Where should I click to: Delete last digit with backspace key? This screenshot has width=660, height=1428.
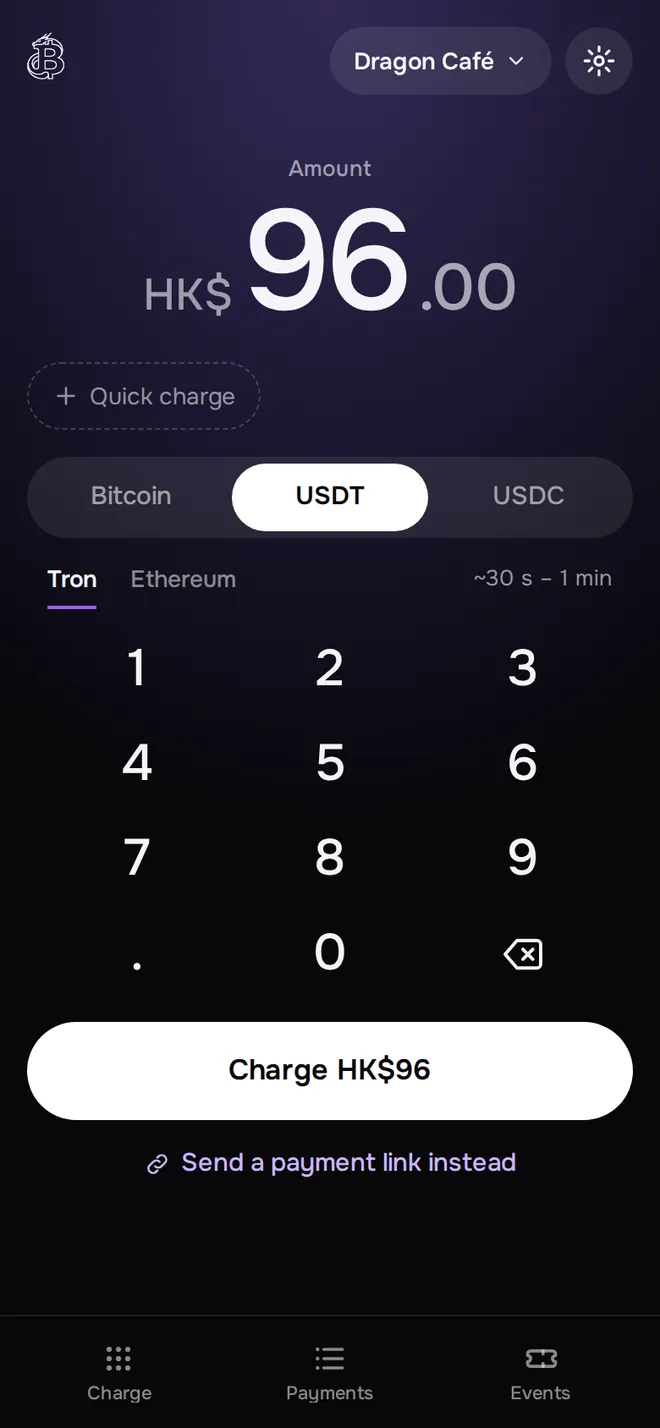[x=523, y=954]
